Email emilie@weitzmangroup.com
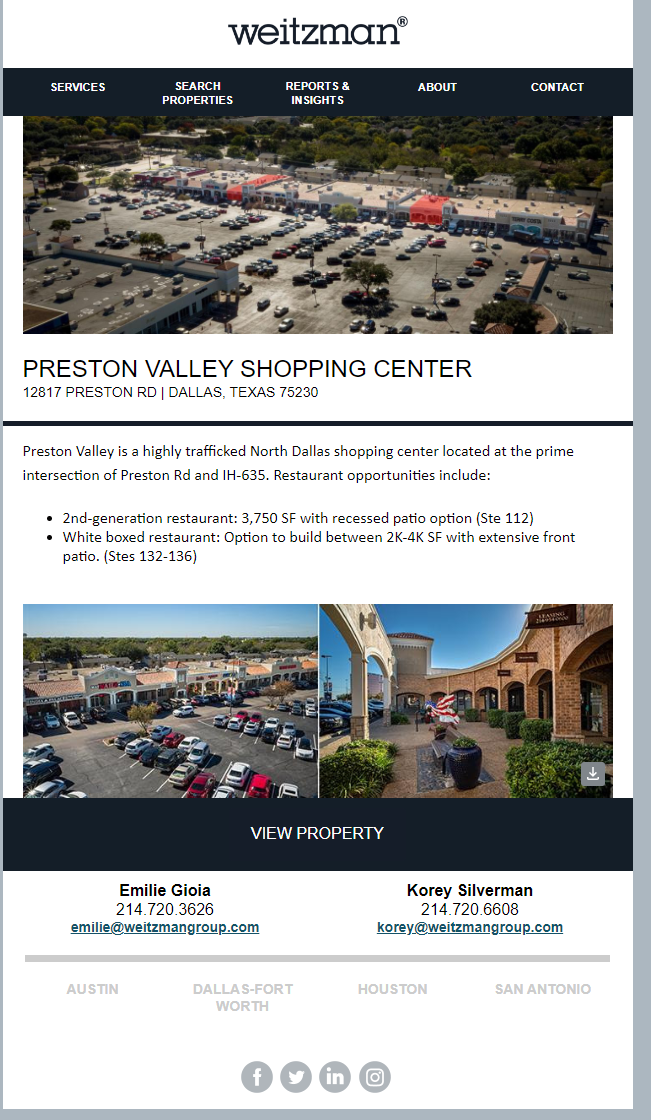 point(165,927)
